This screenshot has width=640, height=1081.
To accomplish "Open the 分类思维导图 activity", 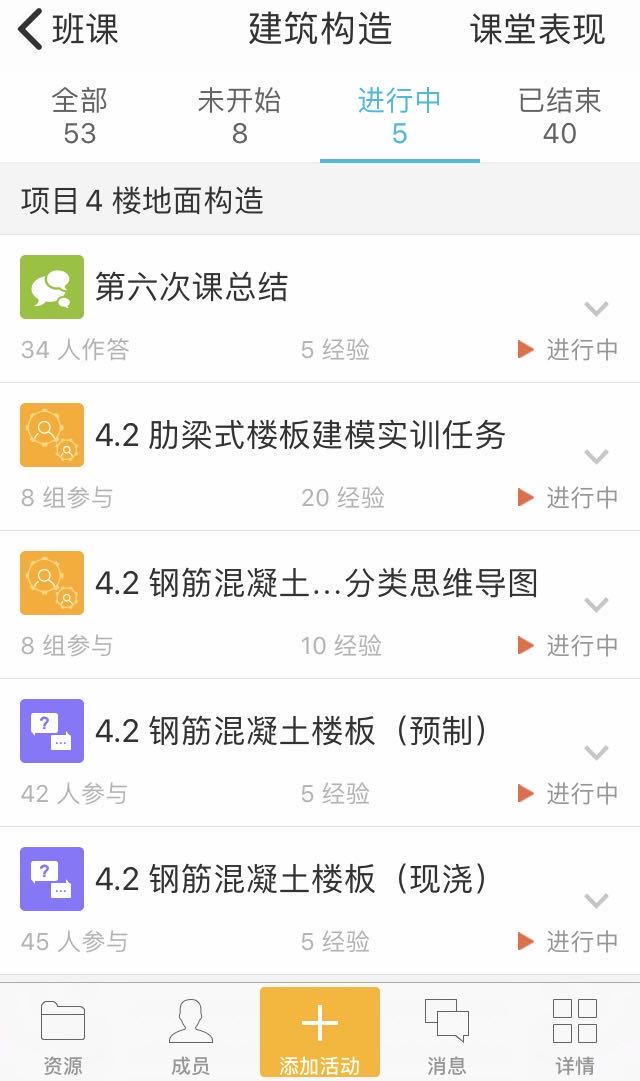I will tap(316, 584).
